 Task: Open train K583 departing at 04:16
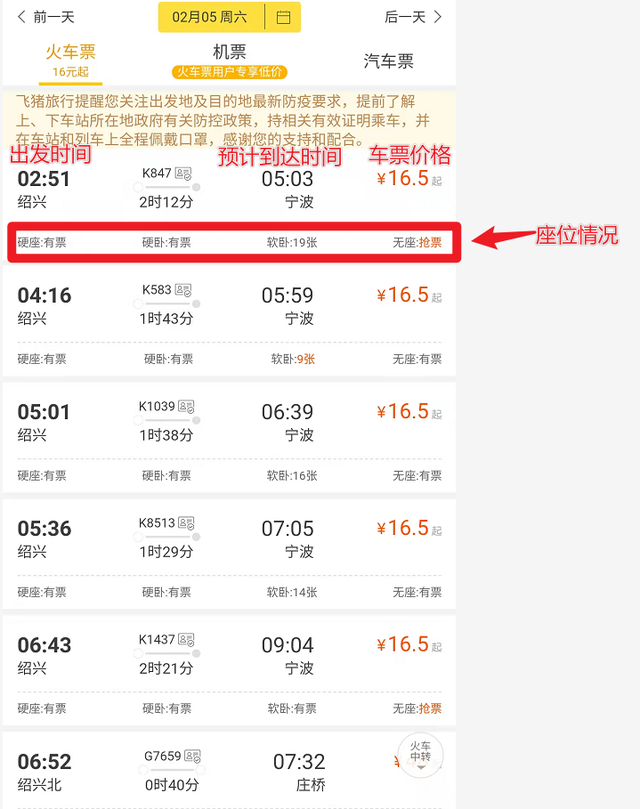click(x=228, y=306)
